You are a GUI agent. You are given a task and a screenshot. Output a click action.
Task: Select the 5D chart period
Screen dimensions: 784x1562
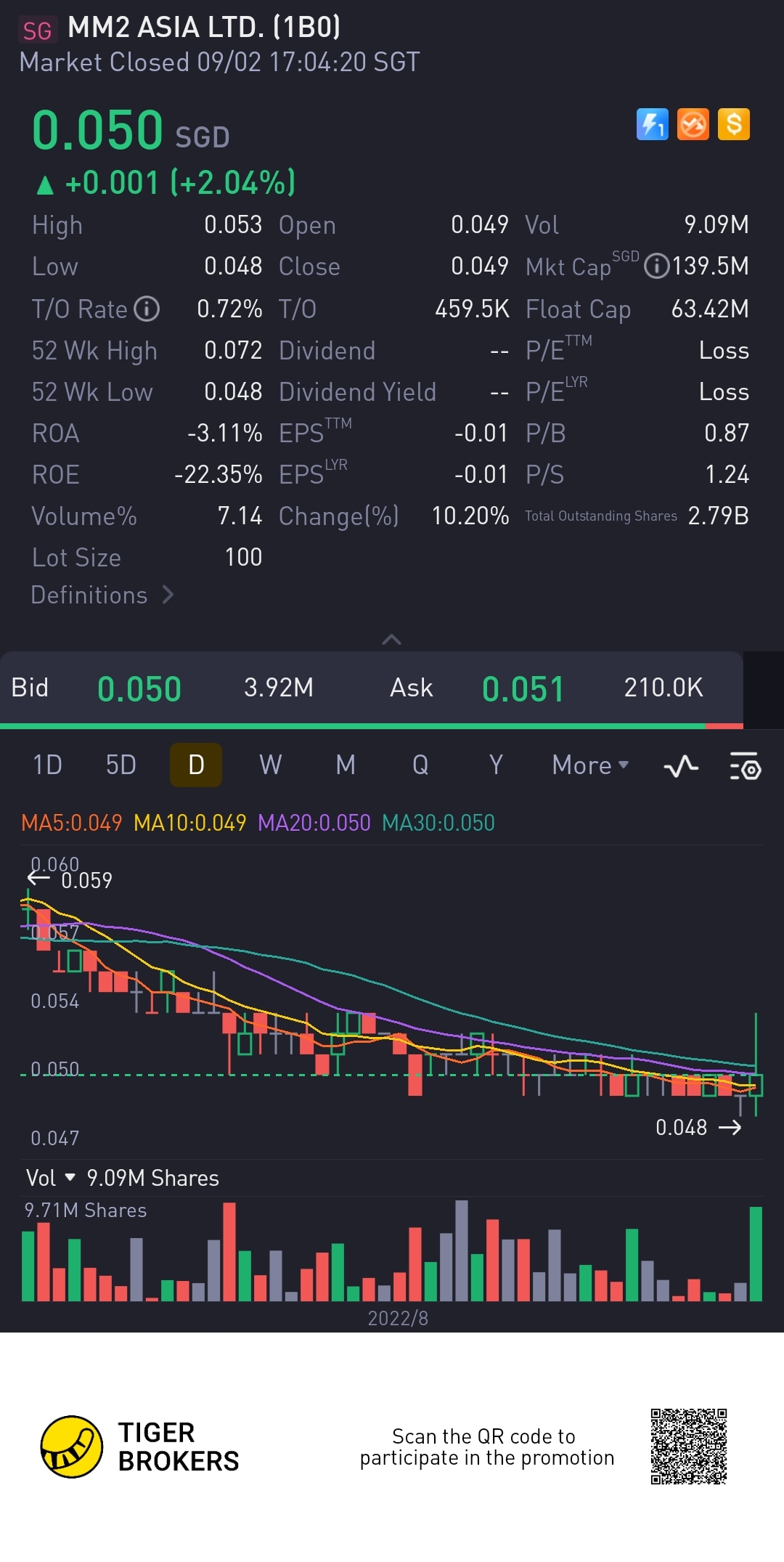click(121, 765)
